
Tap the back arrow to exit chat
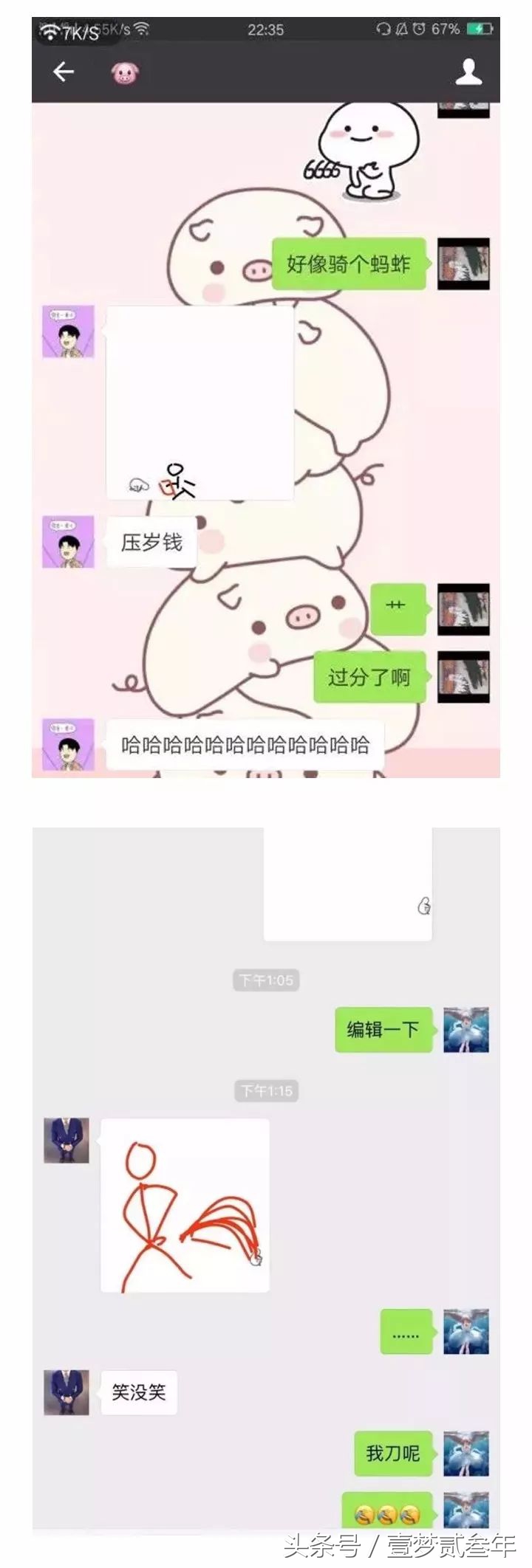click(x=63, y=73)
